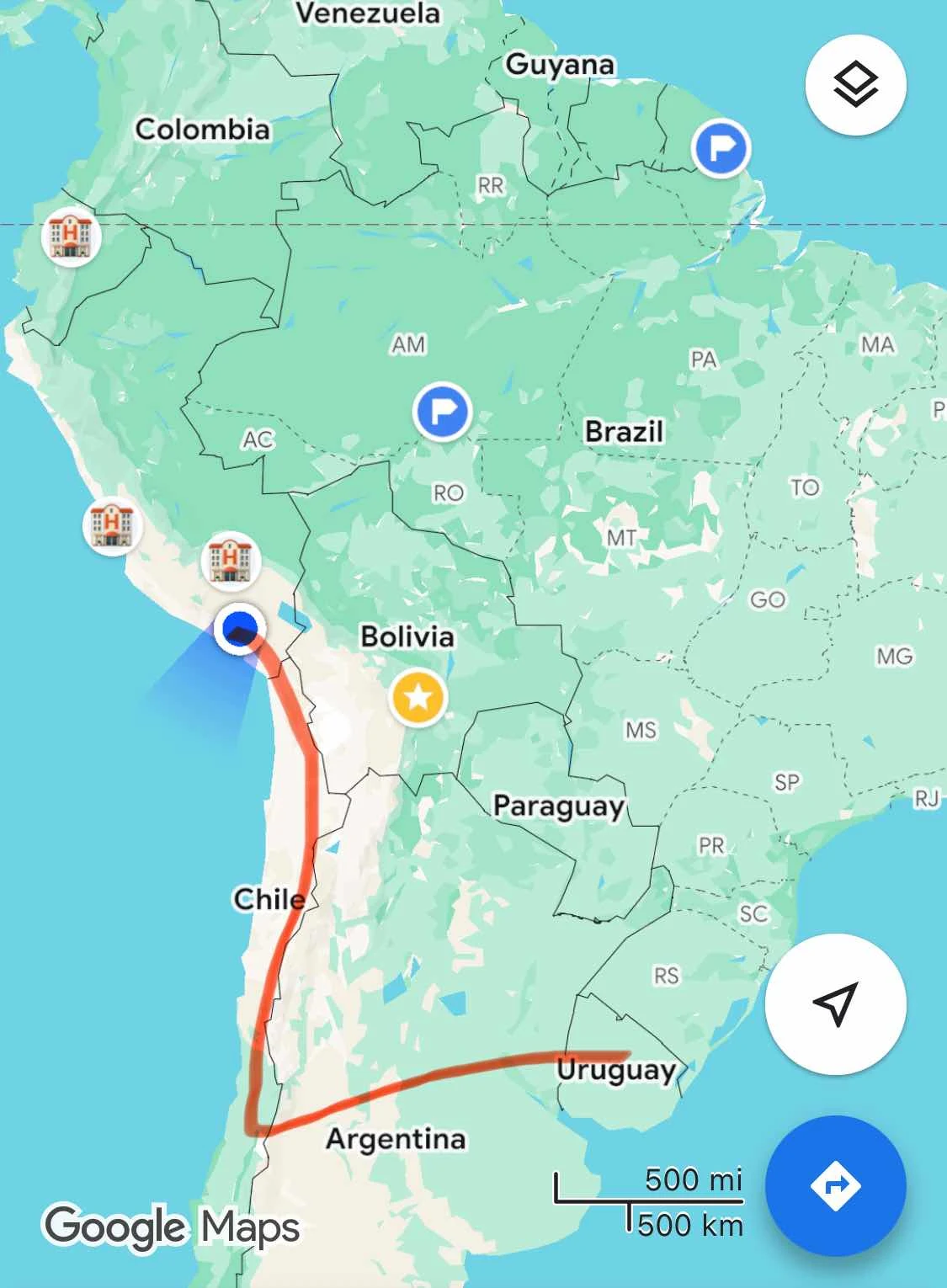Select the hotel marker just above the location dot
The height and width of the screenshot is (1288, 947).
pyautogui.click(x=230, y=559)
